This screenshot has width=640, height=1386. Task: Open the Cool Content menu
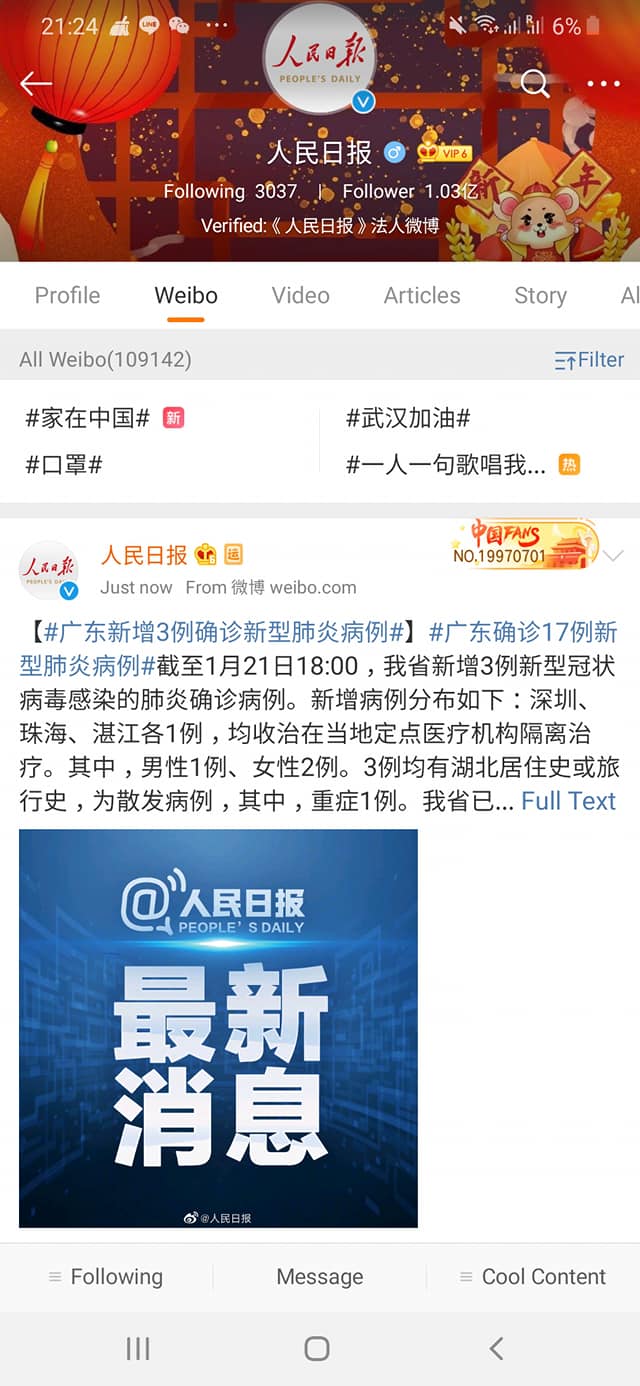(x=532, y=1277)
